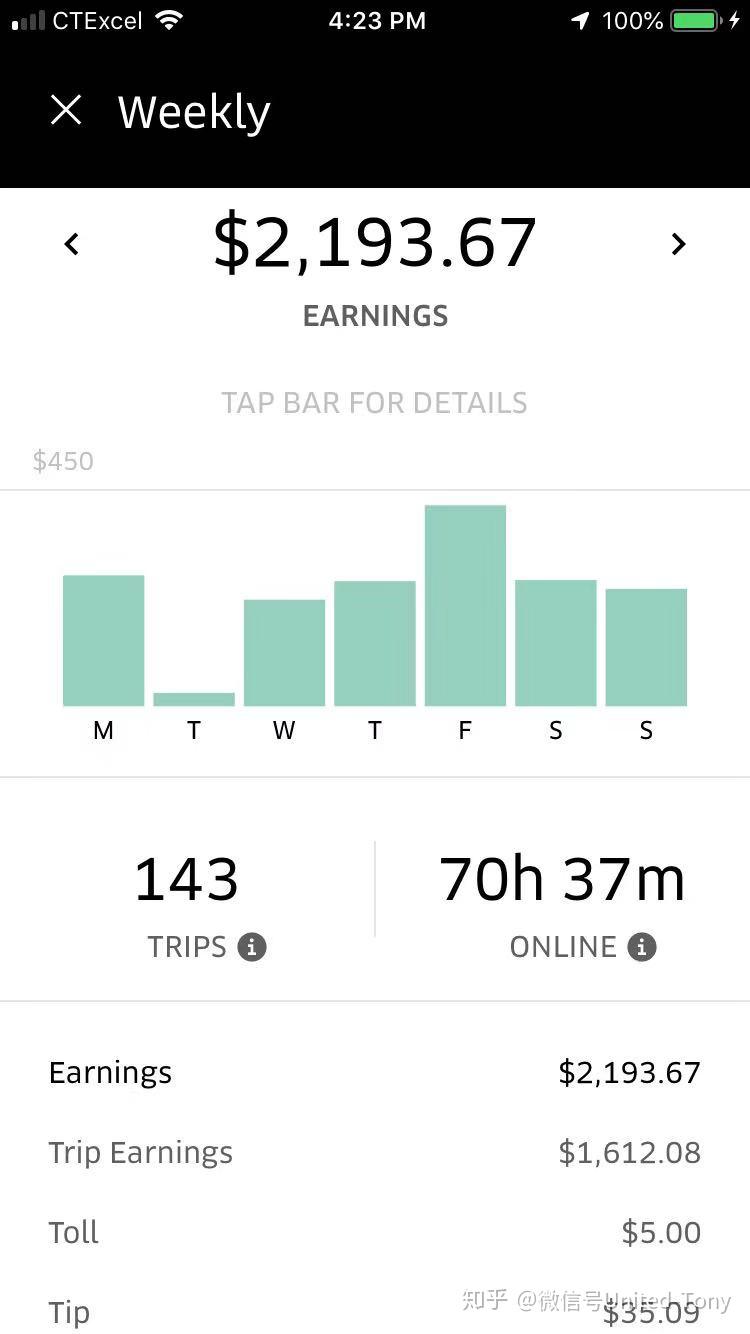Open the info icon beside ONLINE
The width and height of the screenshot is (750, 1334).
(x=642, y=947)
